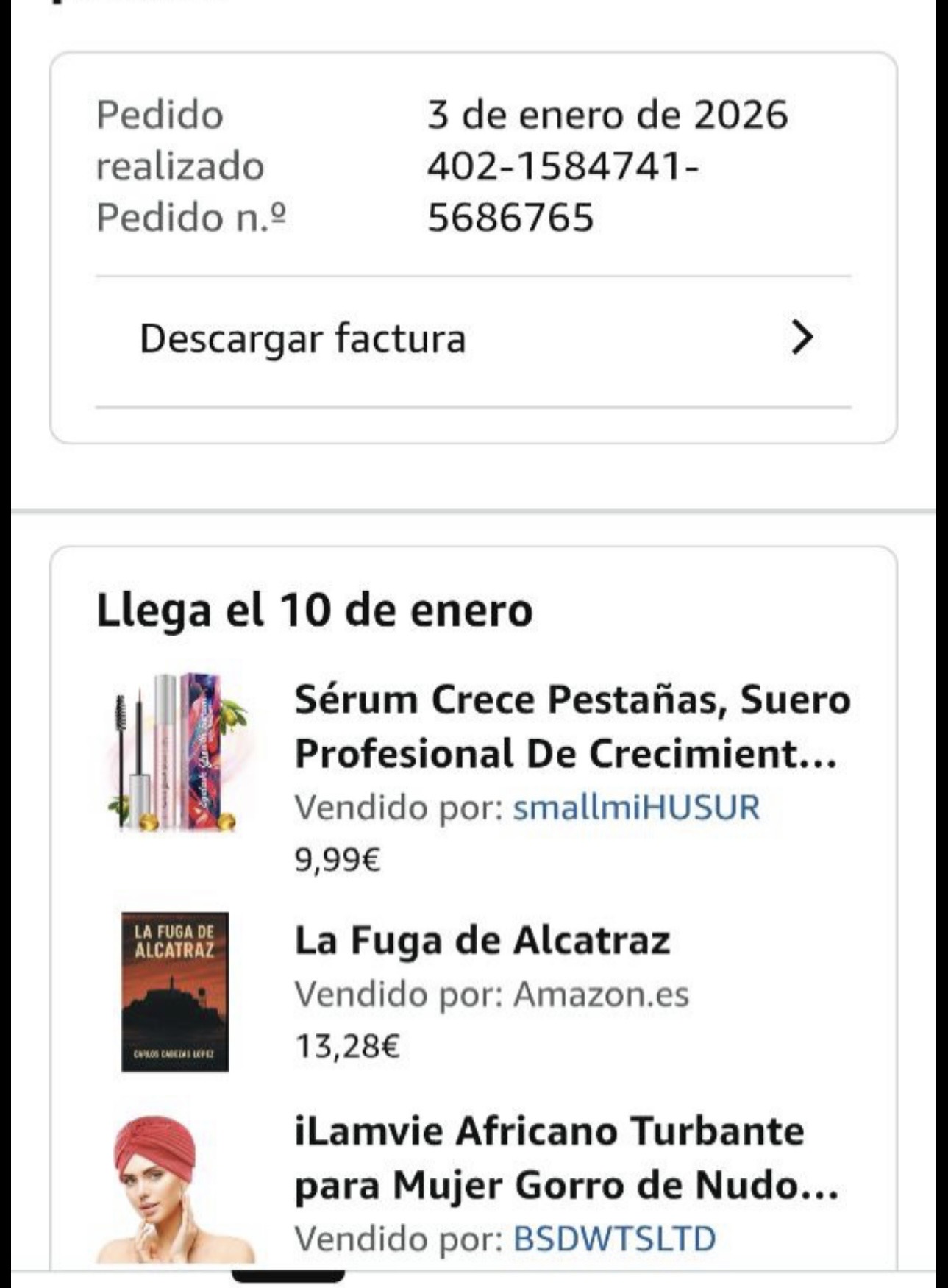Open the Sérum Crece Pestañas product title
This screenshot has width=948, height=1288.
pyautogui.click(x=572, y=726)
